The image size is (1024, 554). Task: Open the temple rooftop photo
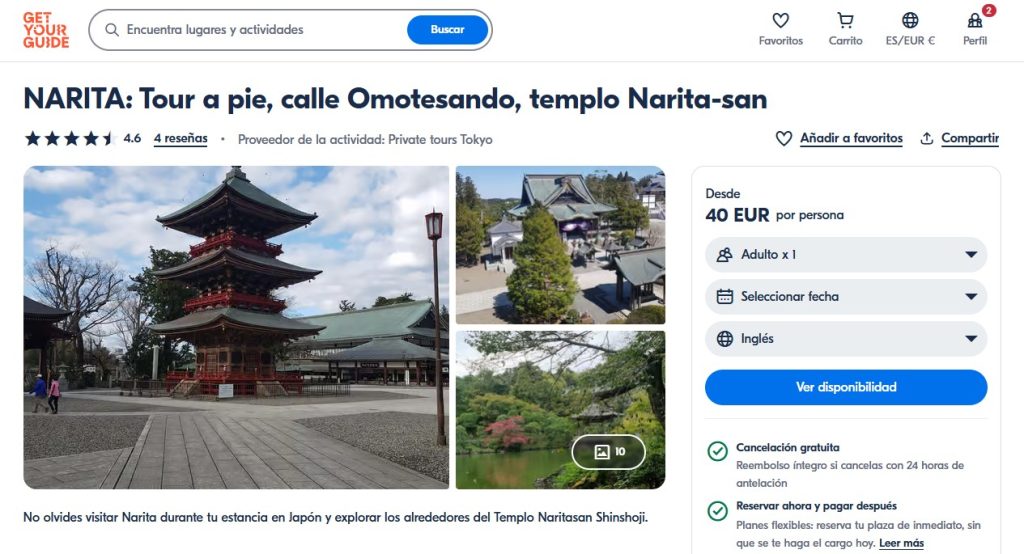click(560, 245)
